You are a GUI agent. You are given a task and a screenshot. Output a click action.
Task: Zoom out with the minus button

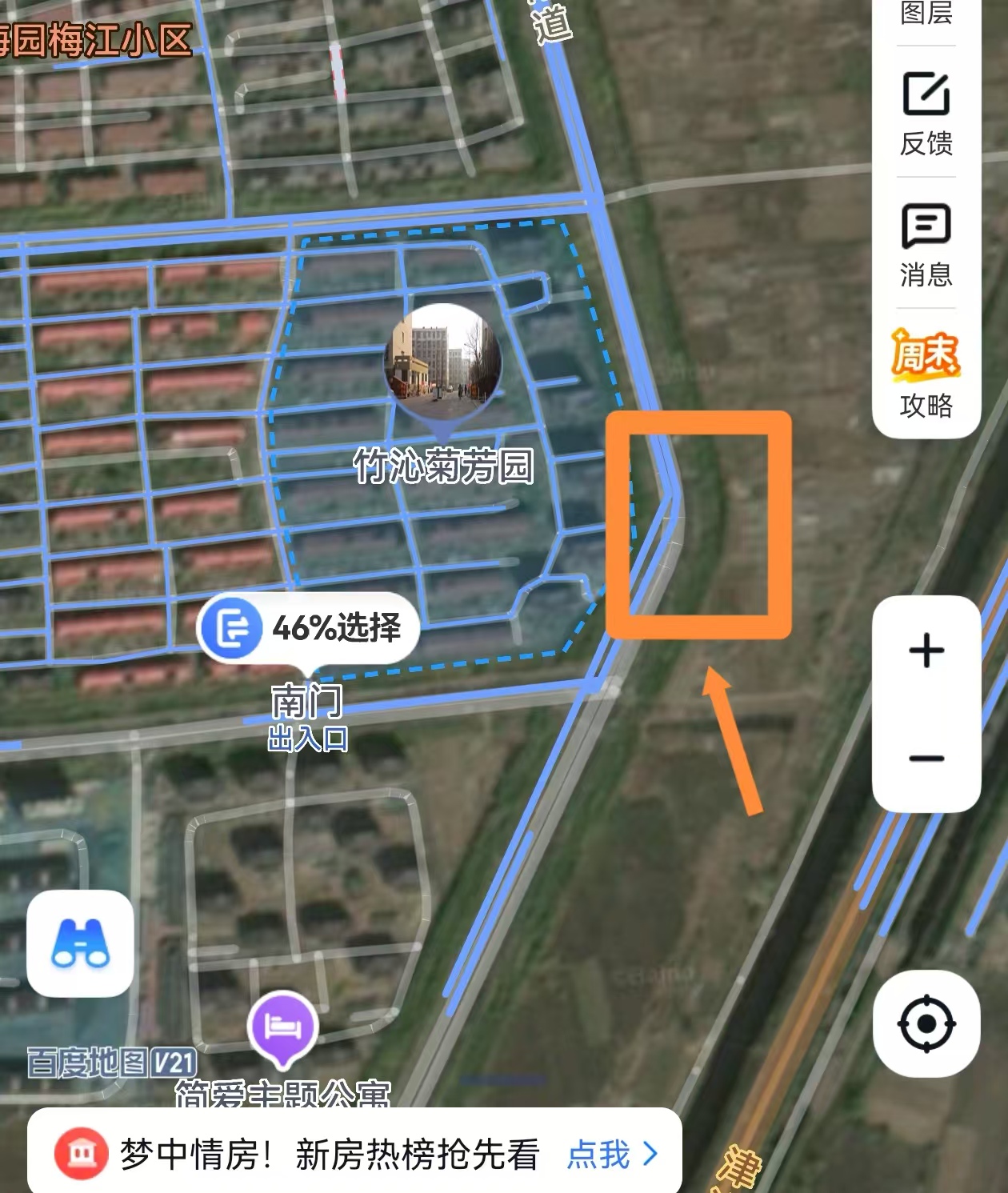tap(926, 758)
